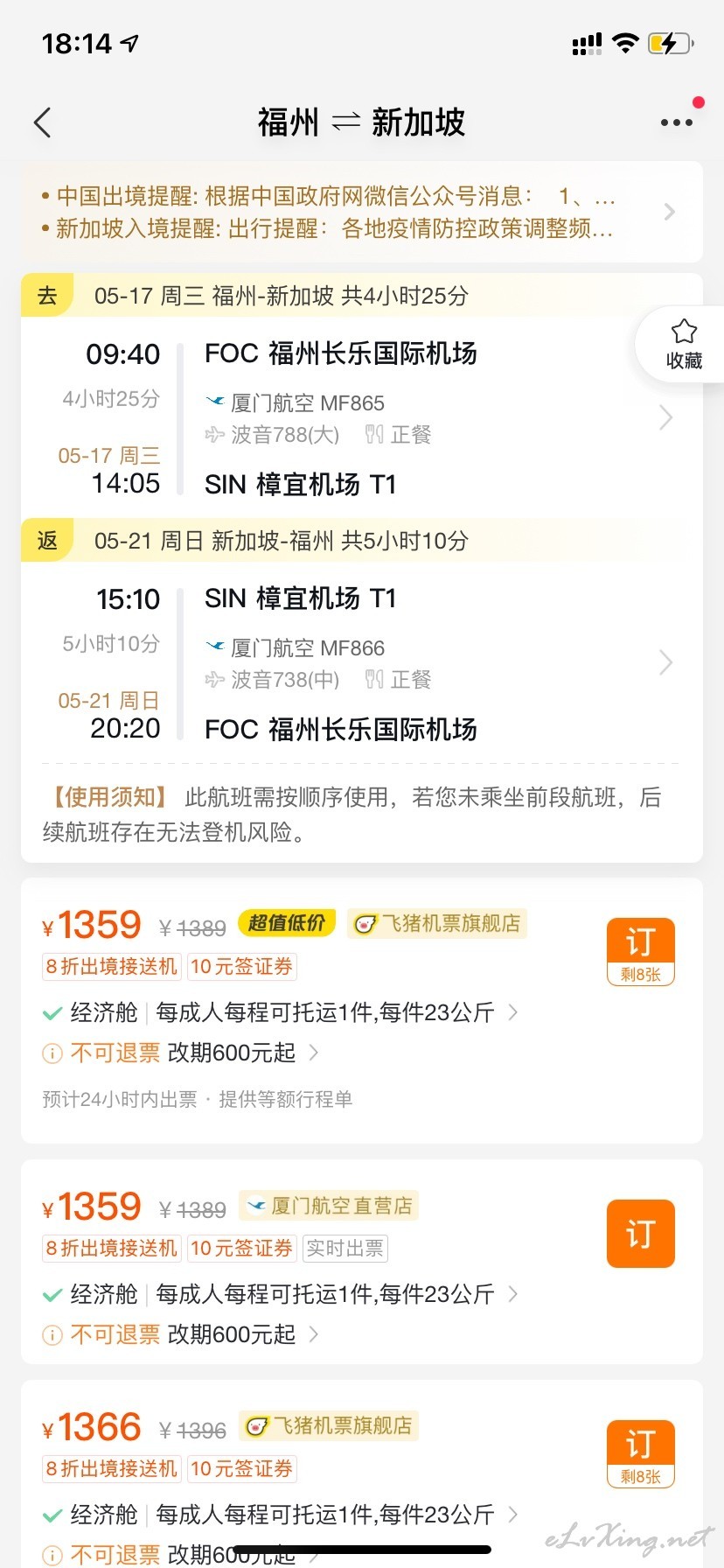Expand baggage details for the 超值低价 ¥1359 fare

(280, 1012)
